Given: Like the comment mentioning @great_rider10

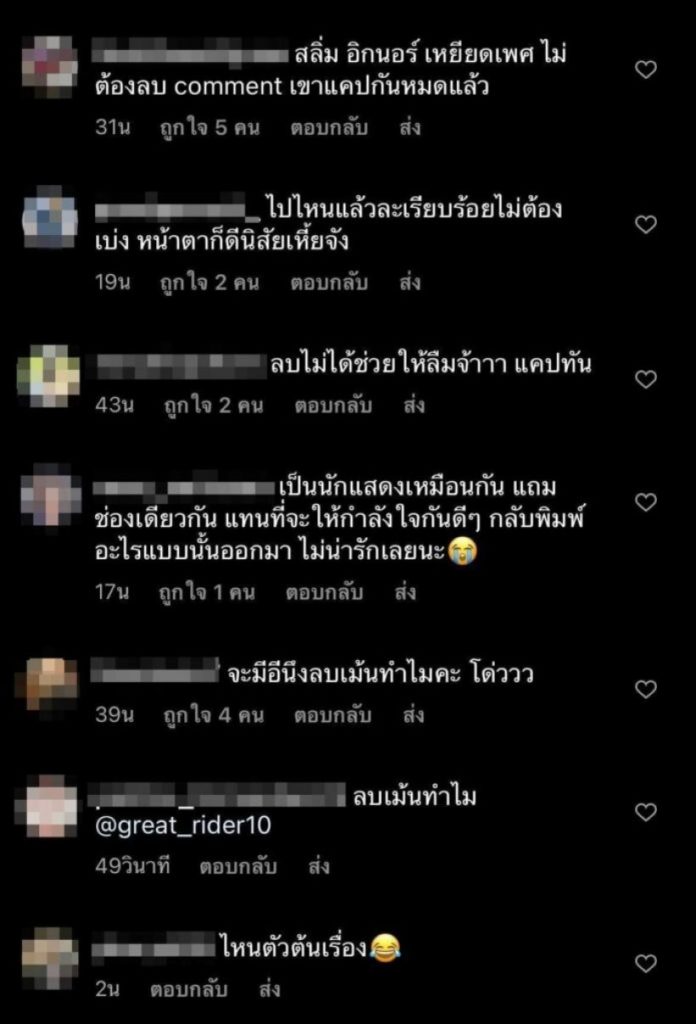Looking at the screenshot, I should coord(646,812).
